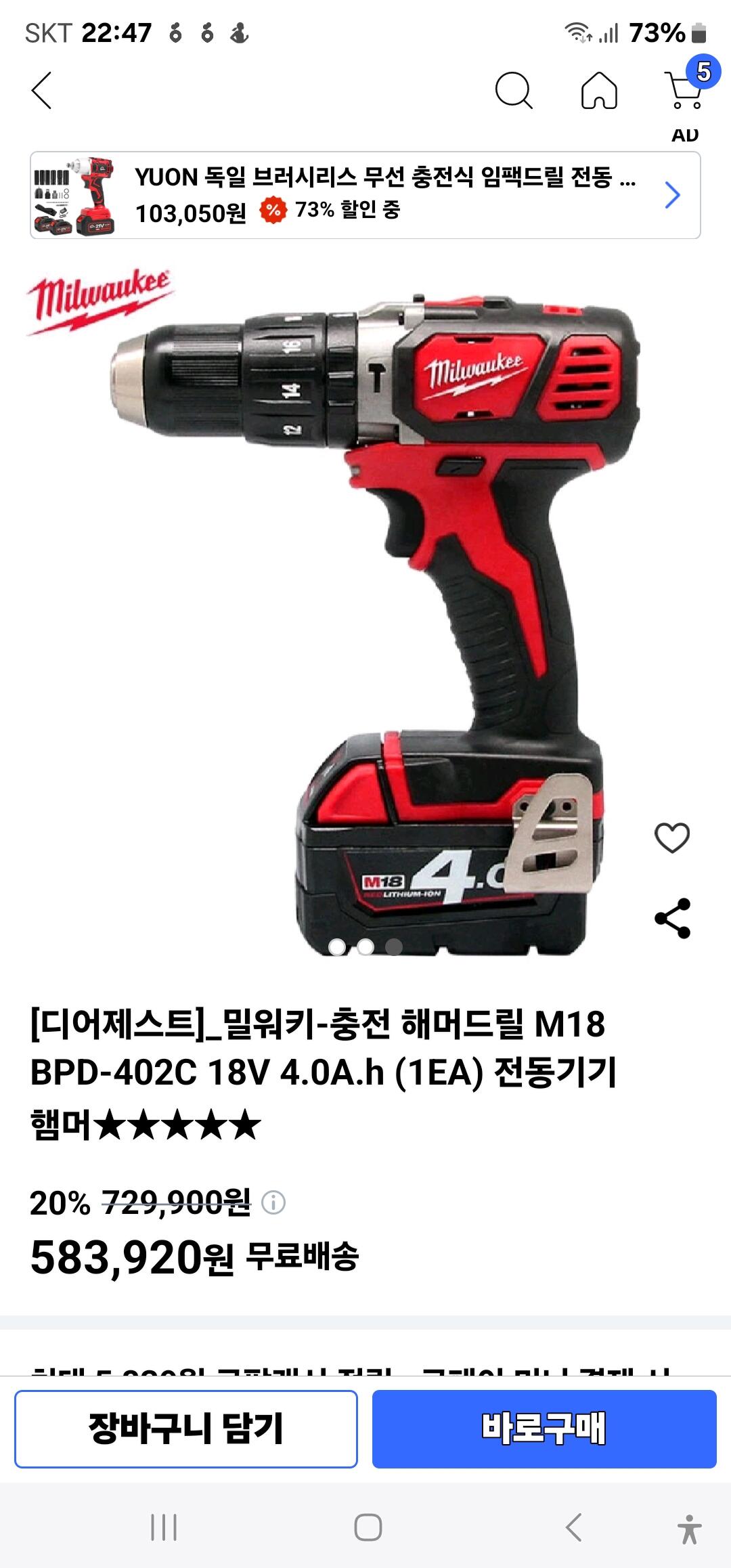This screenshot has height=1568, width=731.
Task: Buy now with 바로구매 button
Action: tap(544, 1429)
